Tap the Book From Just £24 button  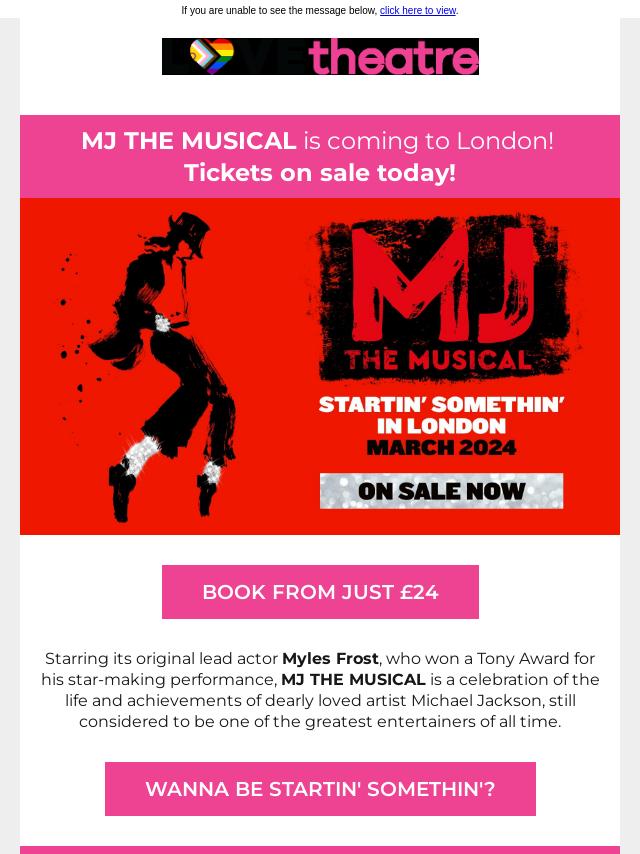click(320, 592)
